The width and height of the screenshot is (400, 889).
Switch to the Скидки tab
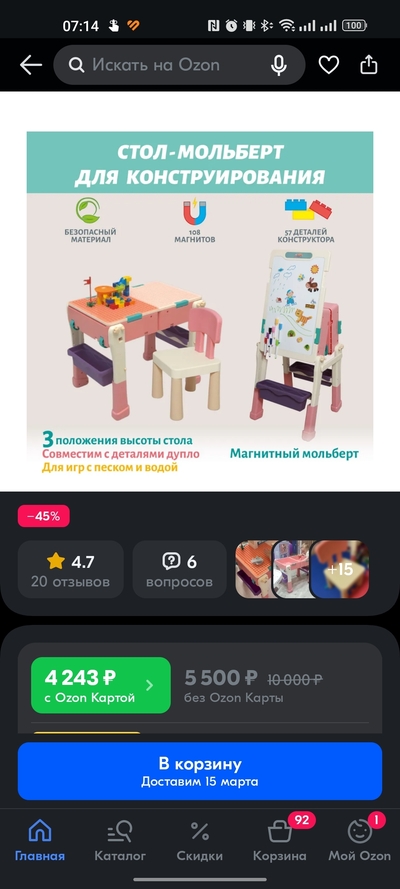pyautogui.click(x=200, y=840)
